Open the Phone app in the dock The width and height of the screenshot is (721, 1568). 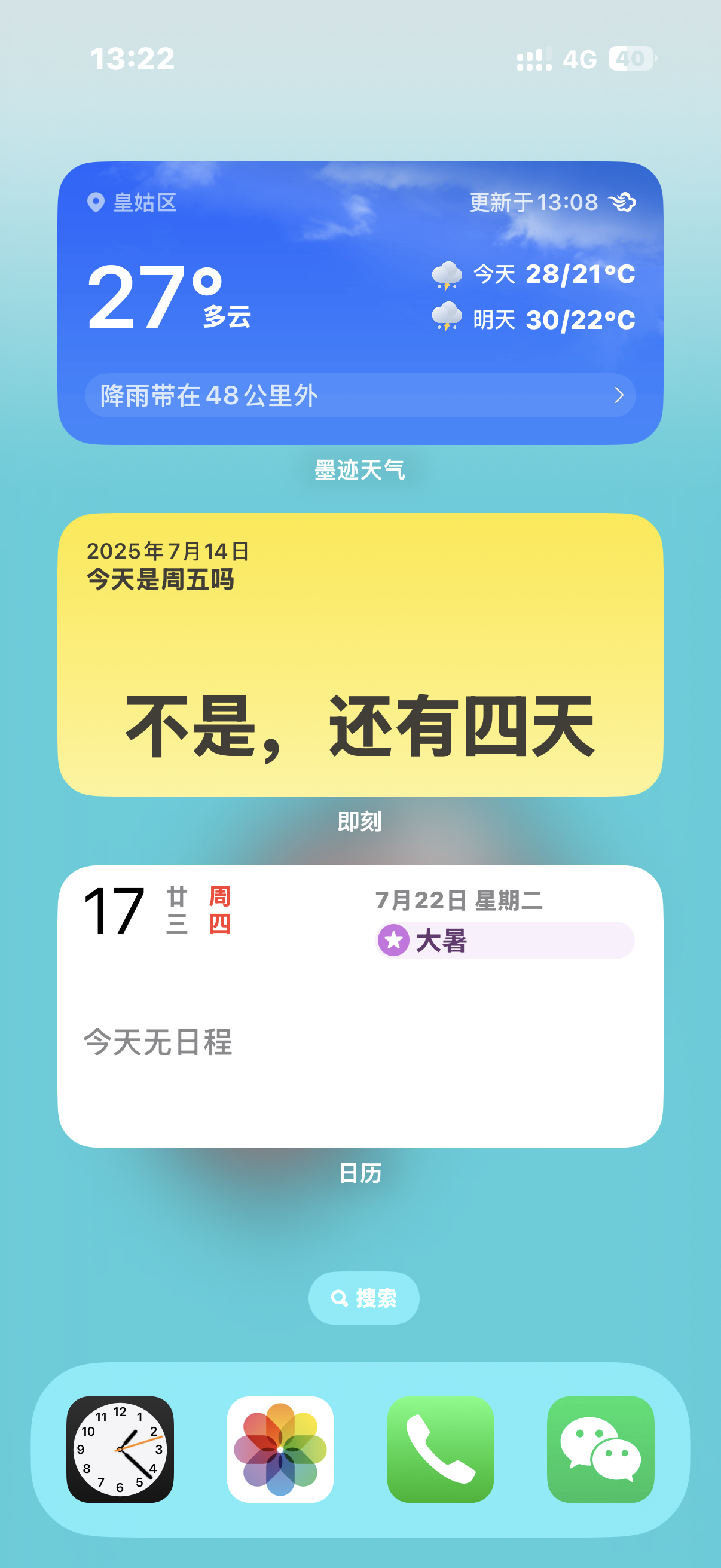pos(441,1450)
